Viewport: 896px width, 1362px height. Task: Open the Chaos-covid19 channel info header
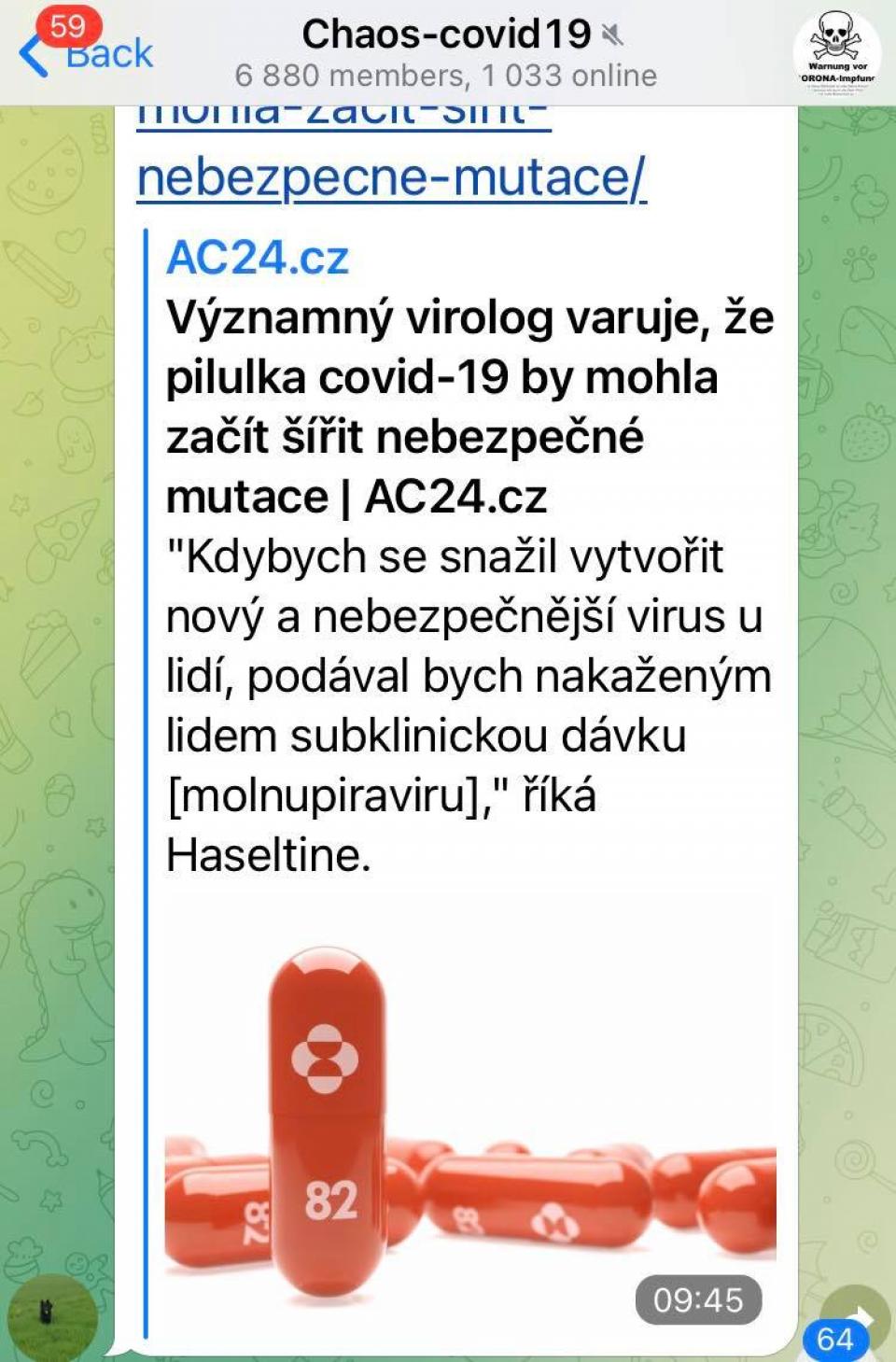pos(446,54)
